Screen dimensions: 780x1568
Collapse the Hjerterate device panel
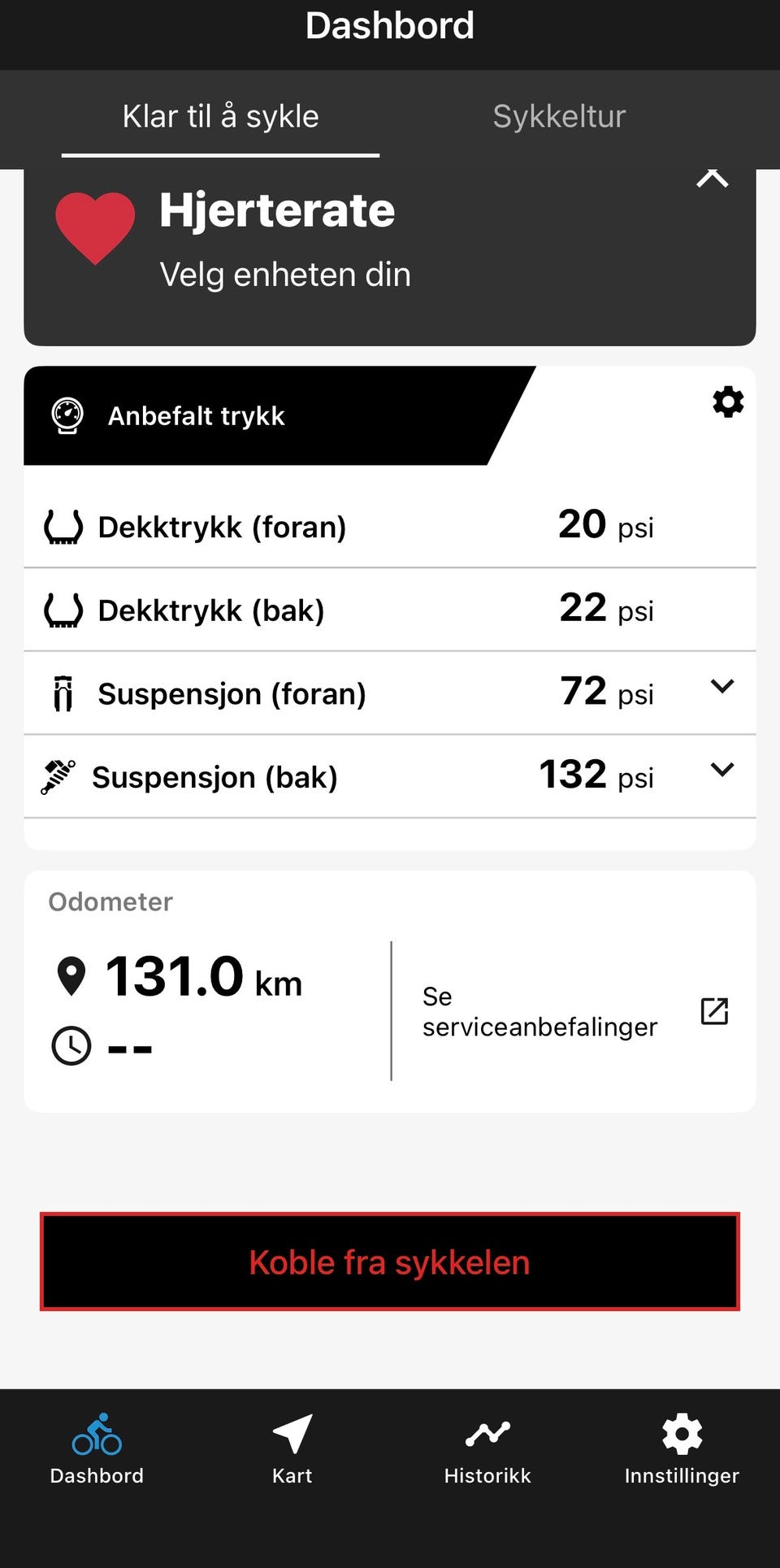tap(712, 179)
